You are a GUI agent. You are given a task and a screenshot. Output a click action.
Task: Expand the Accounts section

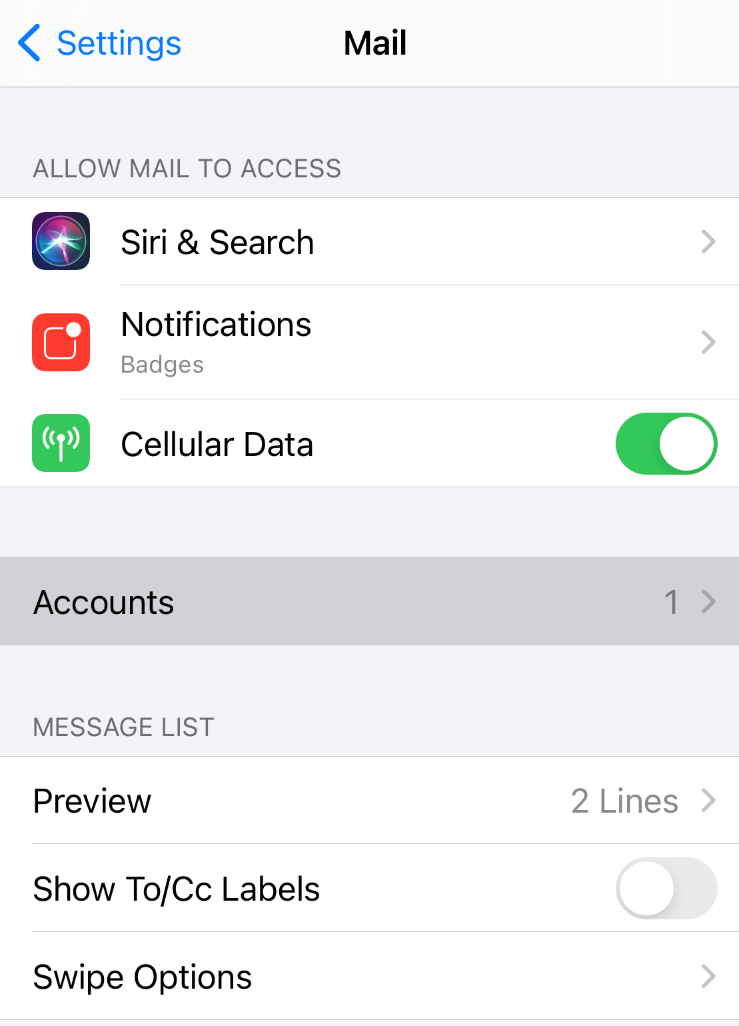(x=370, y=601)
